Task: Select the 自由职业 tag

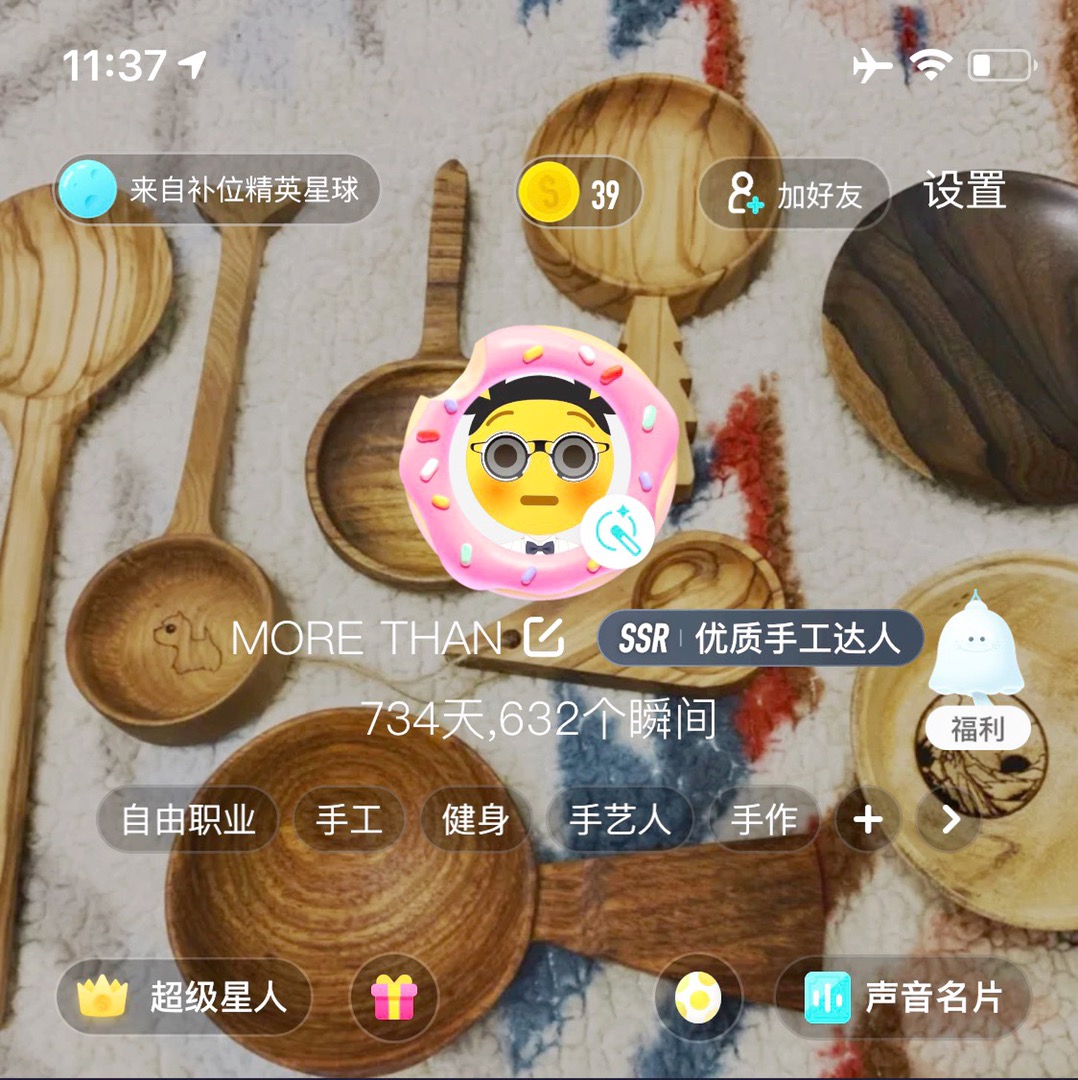Action: point(188,820)
